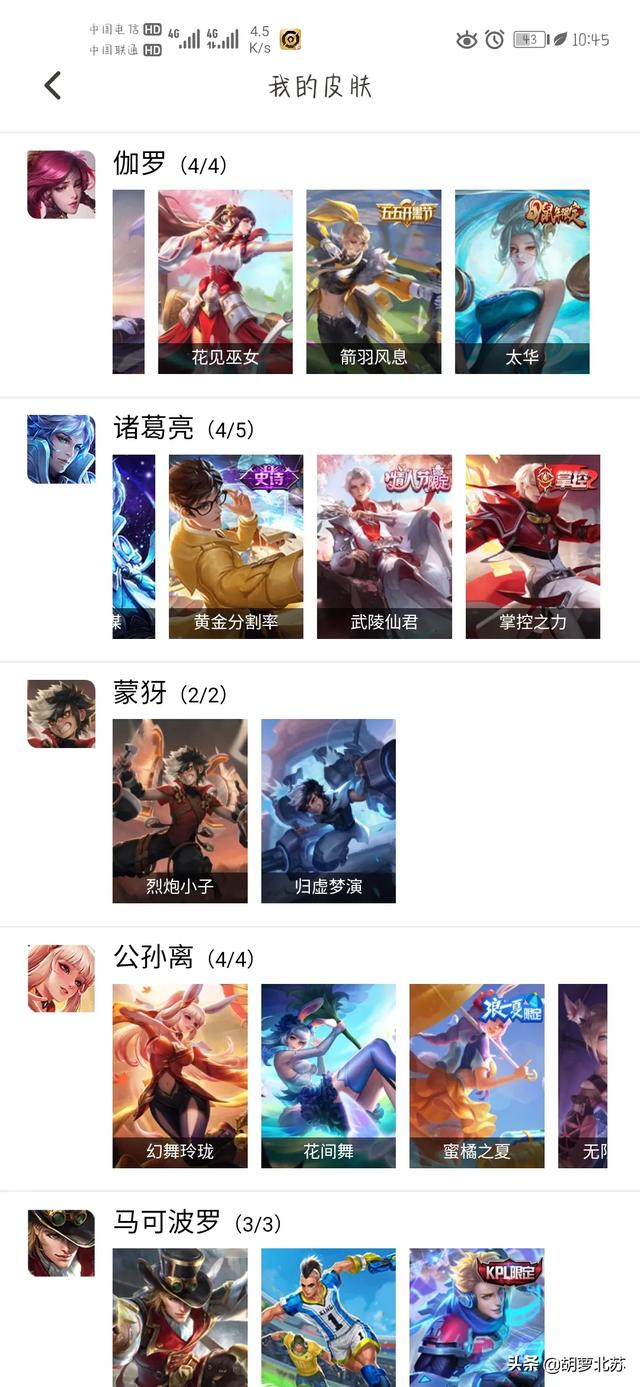View the 幻舞玲珑 skin
The height and width of the screenshot is (1387, 640).
pyautogui.click(x=180, y=1076)
